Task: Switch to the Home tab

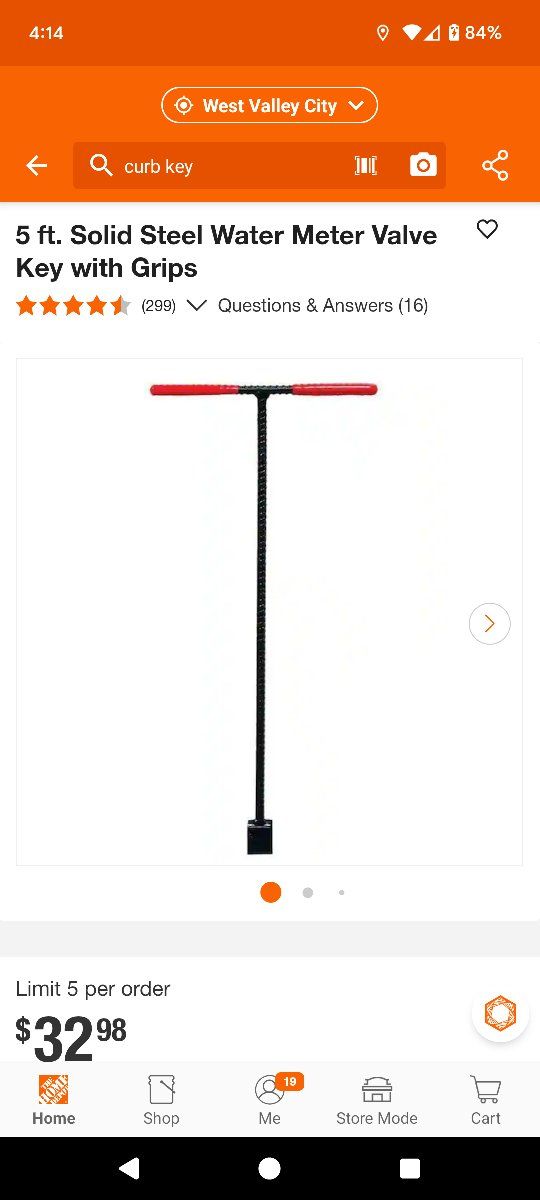Action: [x=54, y=1101]
